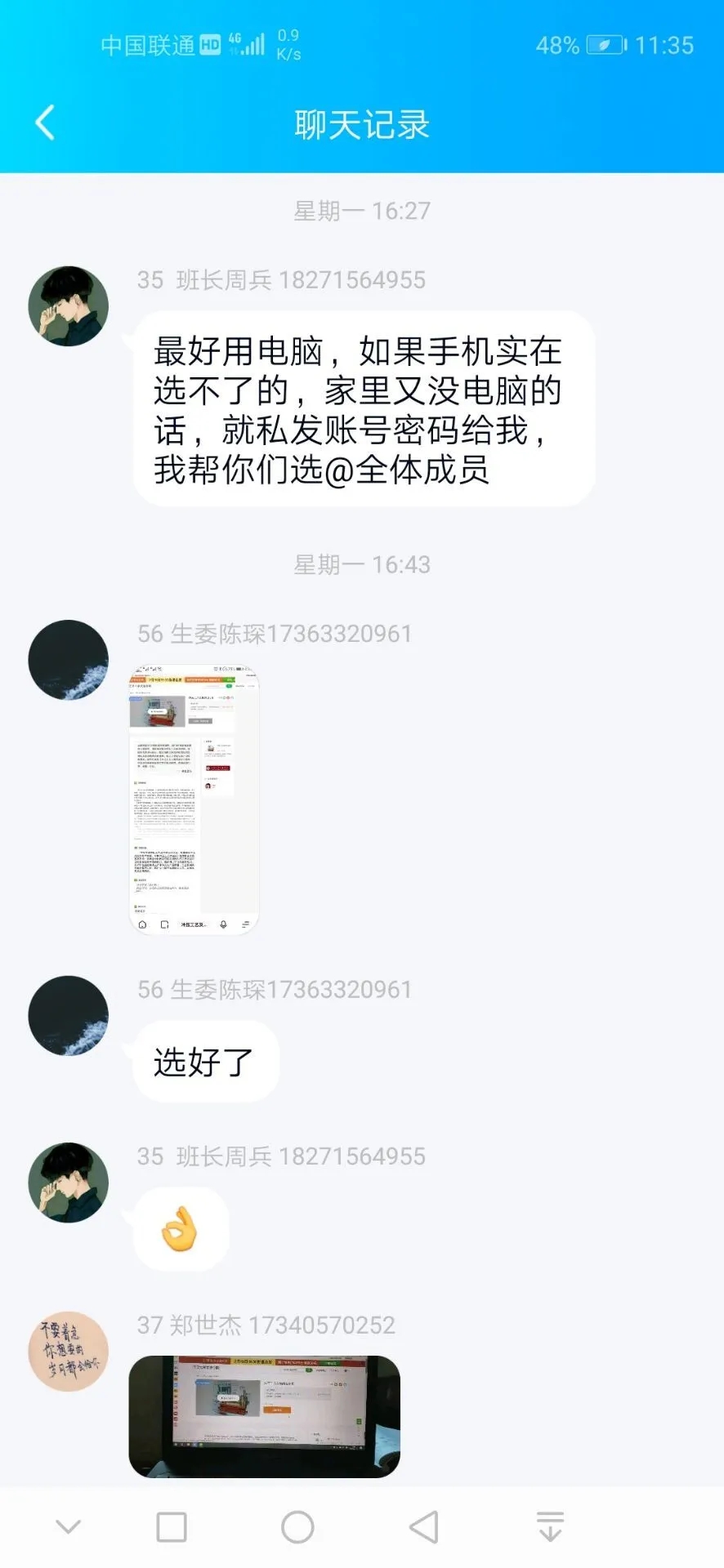Open the screenshot image sent by 陈琛

pos(194,800)
